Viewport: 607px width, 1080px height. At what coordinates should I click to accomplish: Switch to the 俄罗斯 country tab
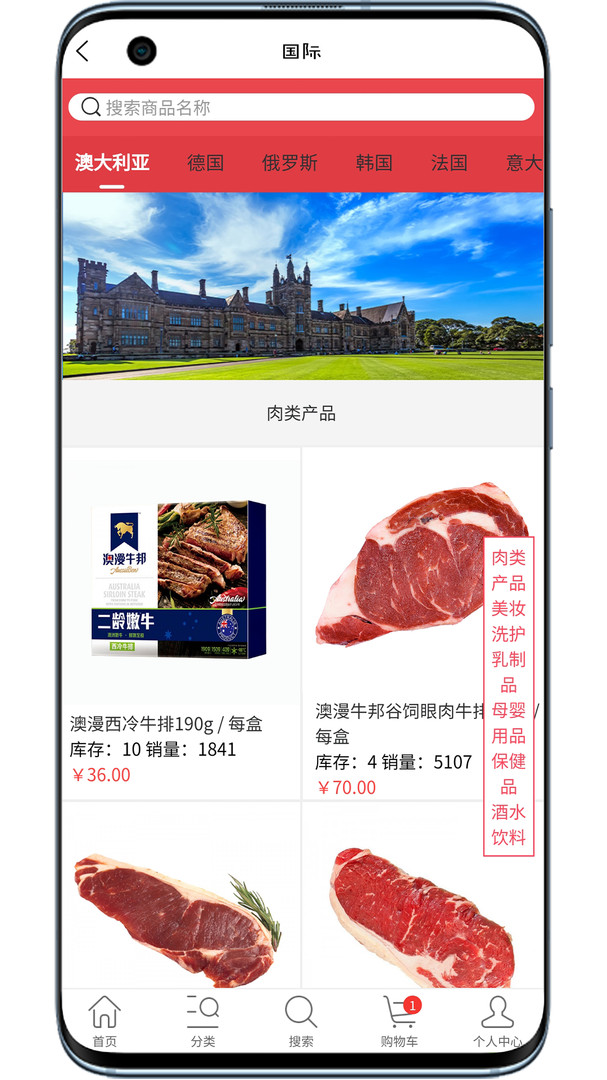290,163
